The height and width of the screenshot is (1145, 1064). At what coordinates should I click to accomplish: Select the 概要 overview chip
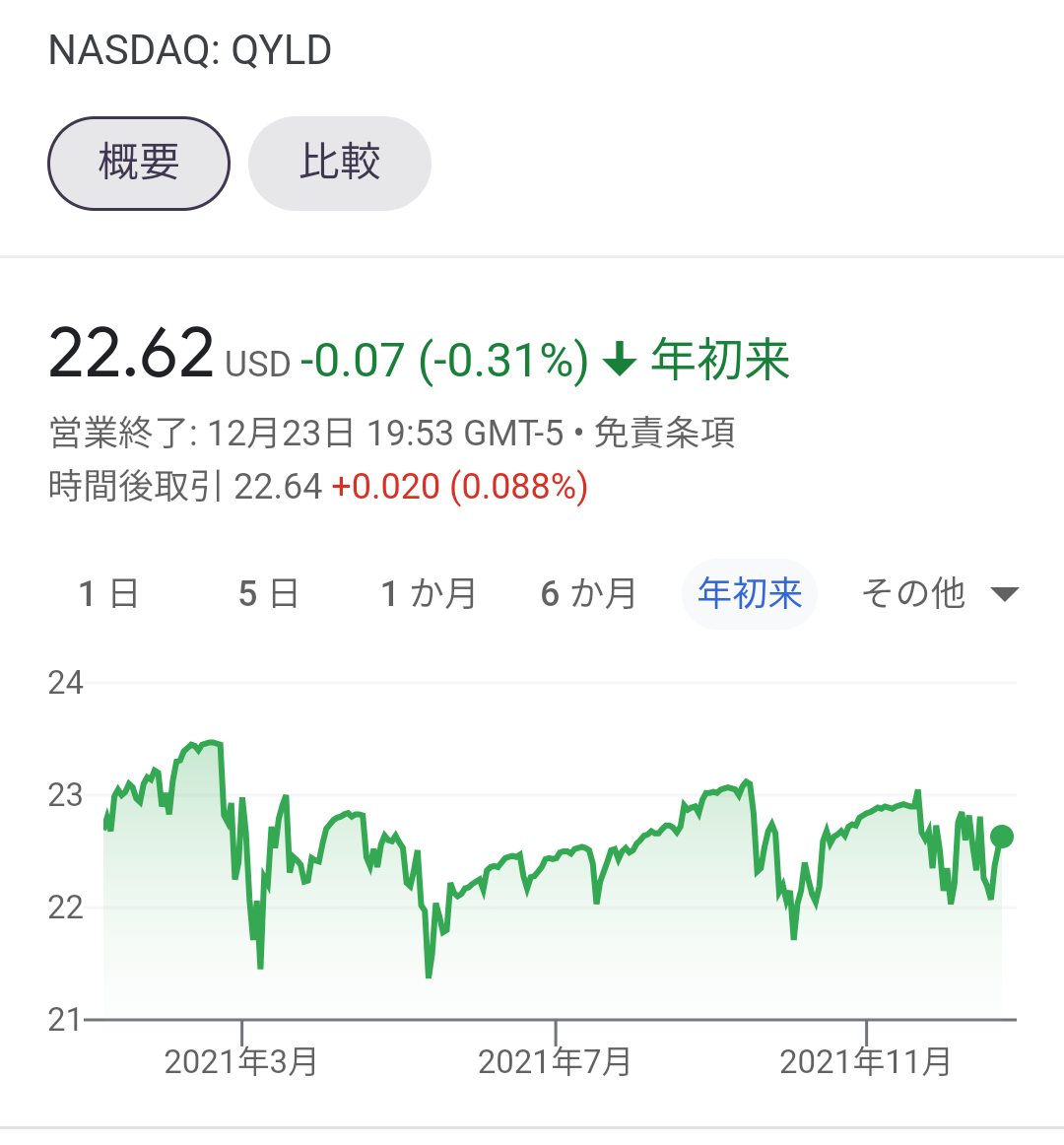tap(139, 164)
